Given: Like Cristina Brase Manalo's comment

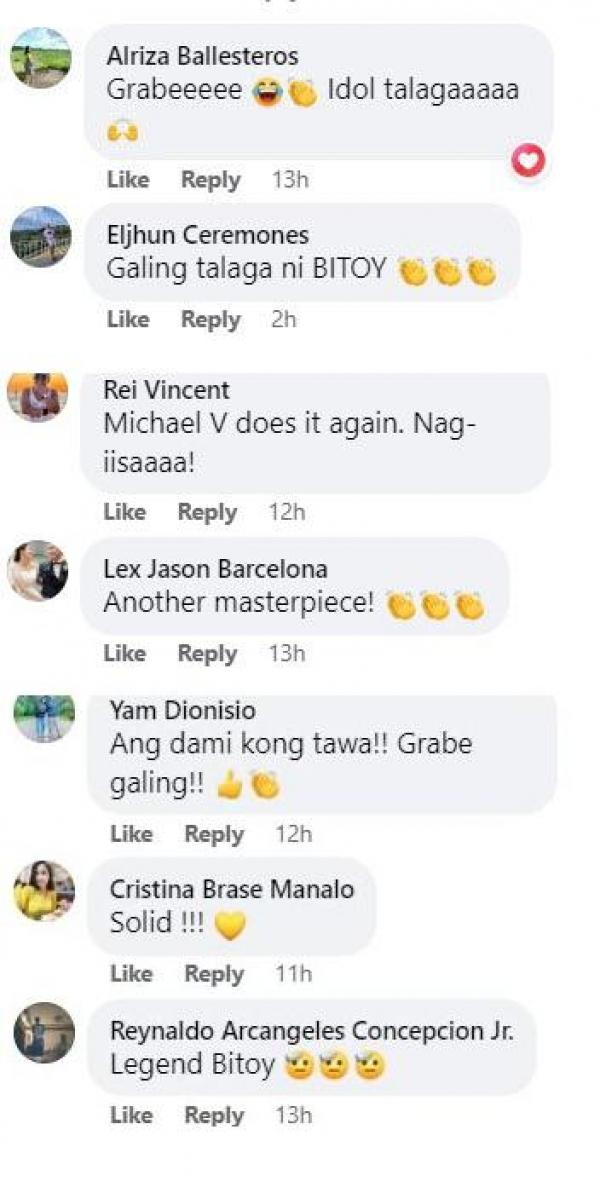Looking at the screenshot, I should [131, 974].
